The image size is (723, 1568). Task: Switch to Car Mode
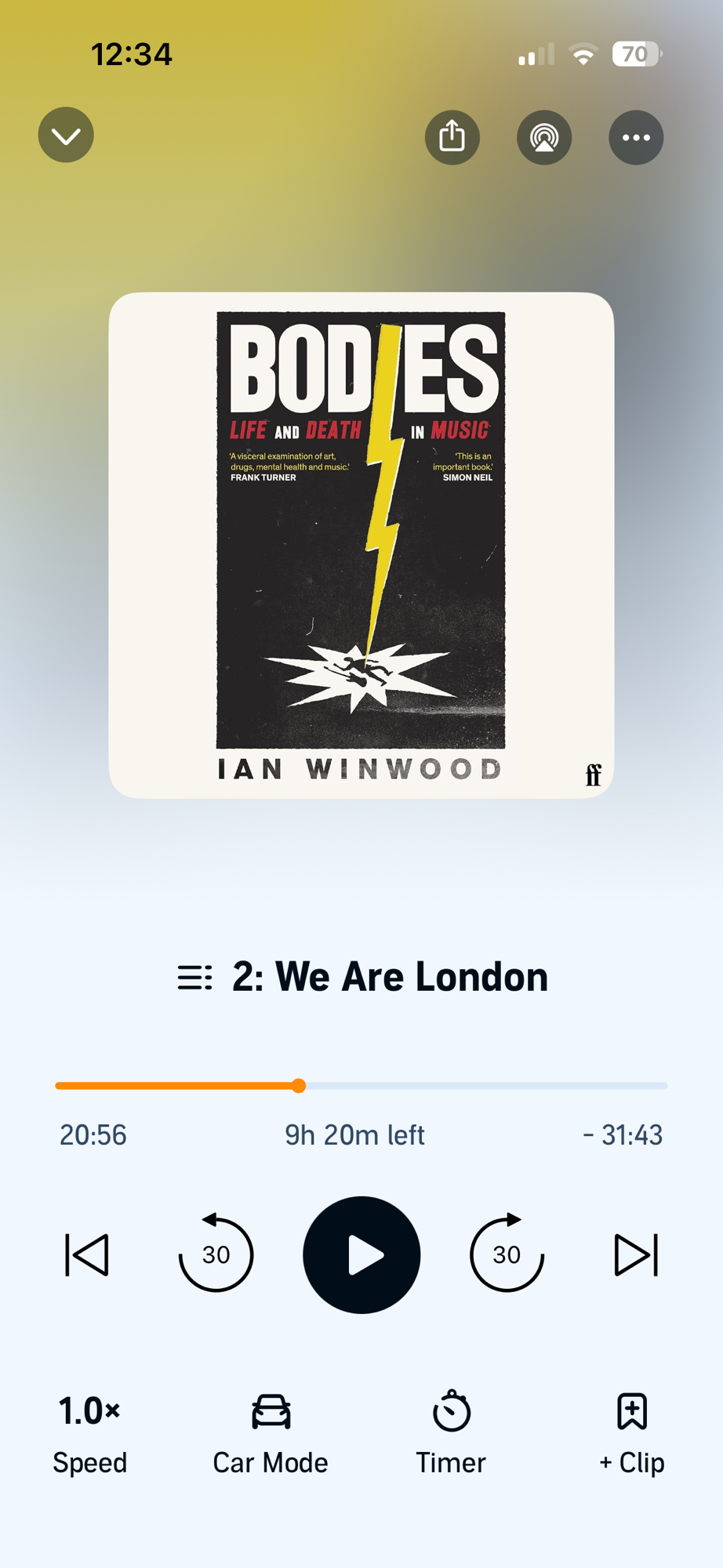click(271, 1433)
